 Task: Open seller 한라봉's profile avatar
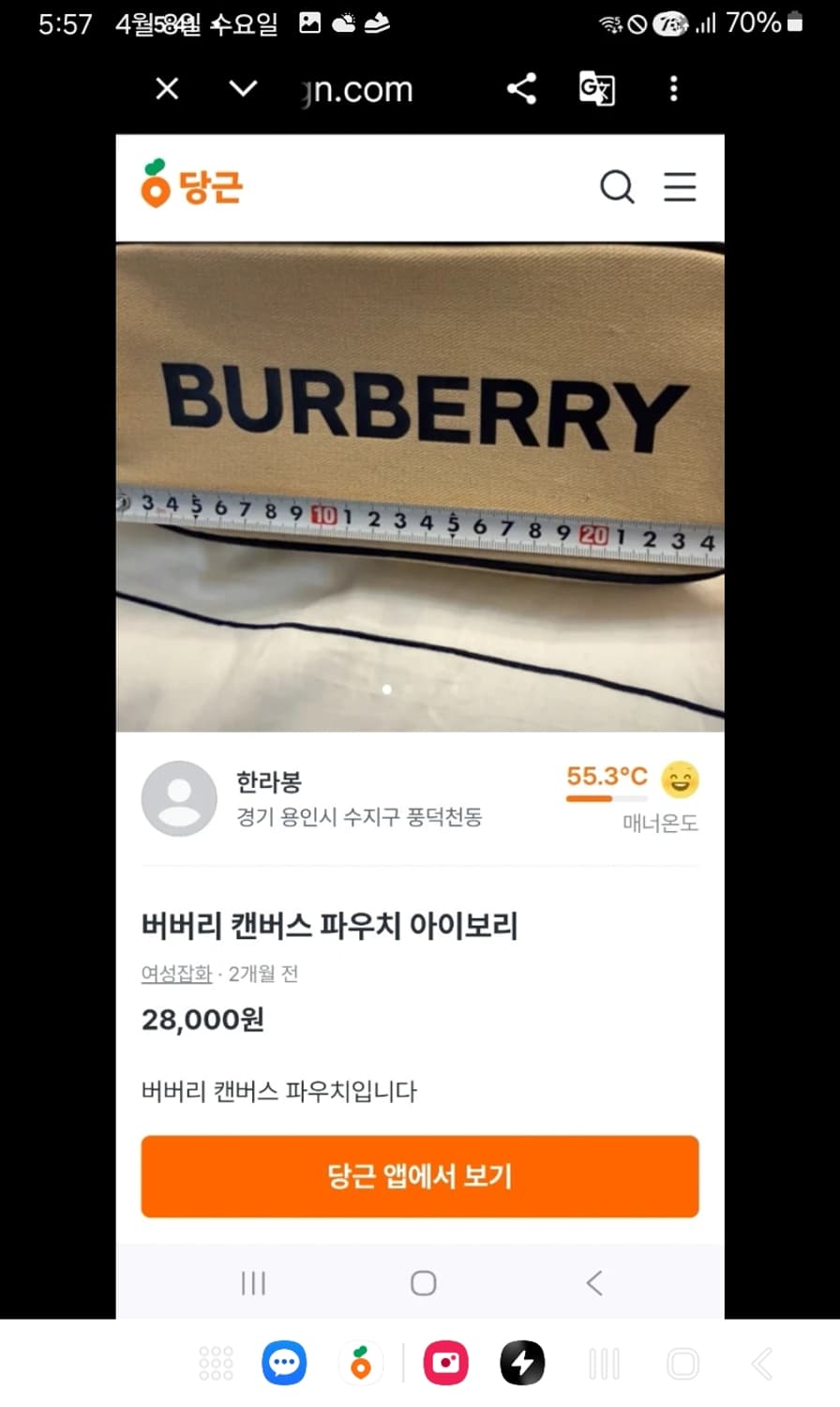click(x=179, y=798)
